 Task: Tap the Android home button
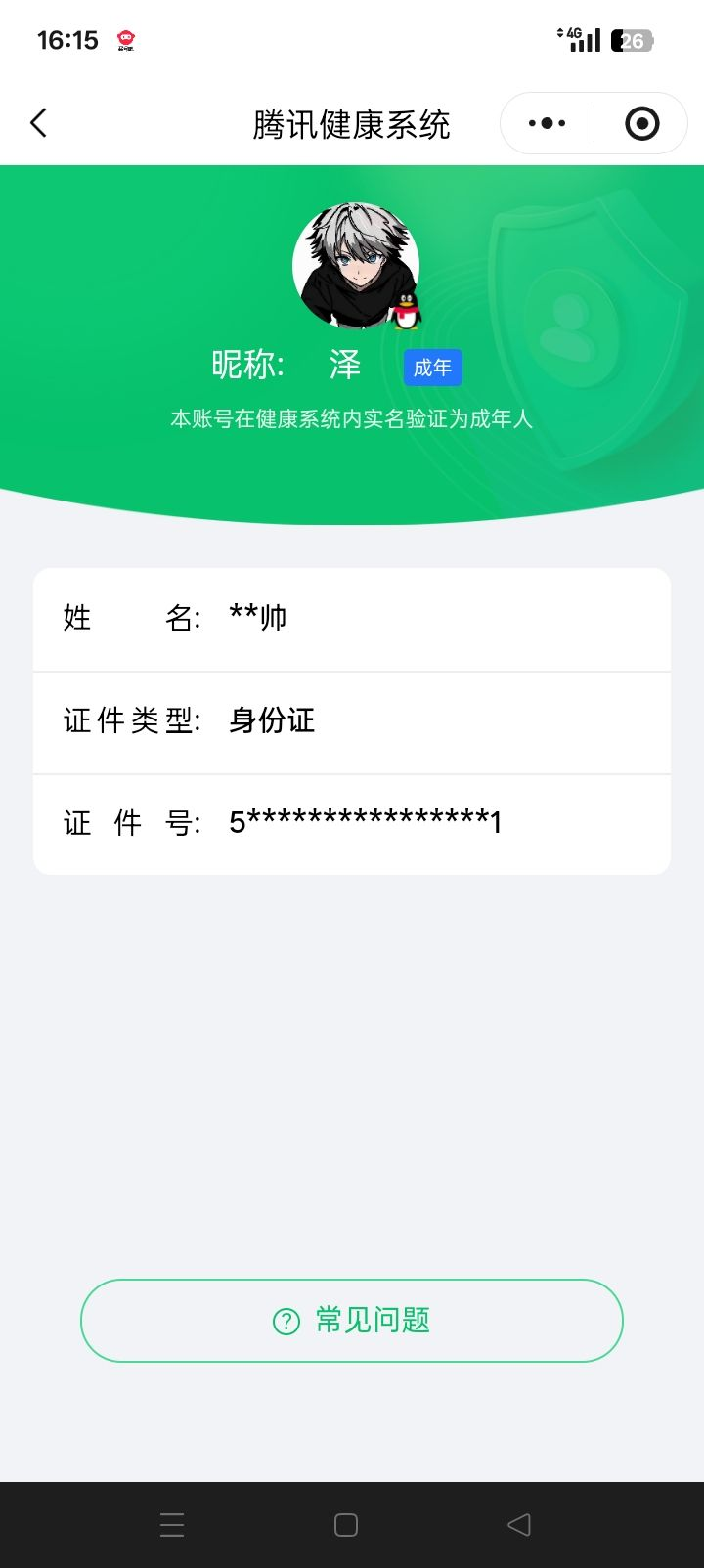(347, 1523)
